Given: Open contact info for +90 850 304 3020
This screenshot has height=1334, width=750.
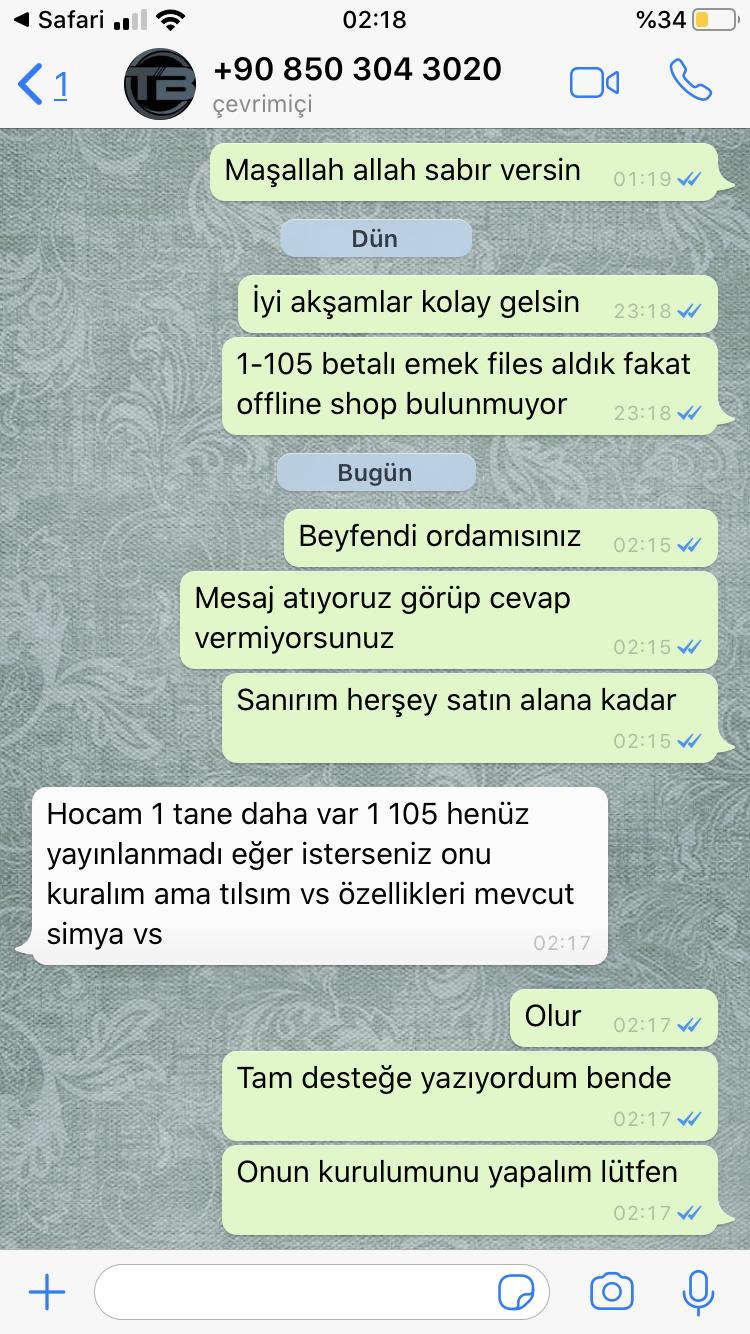Looking at the screenshot, I should tap(357, 83).
